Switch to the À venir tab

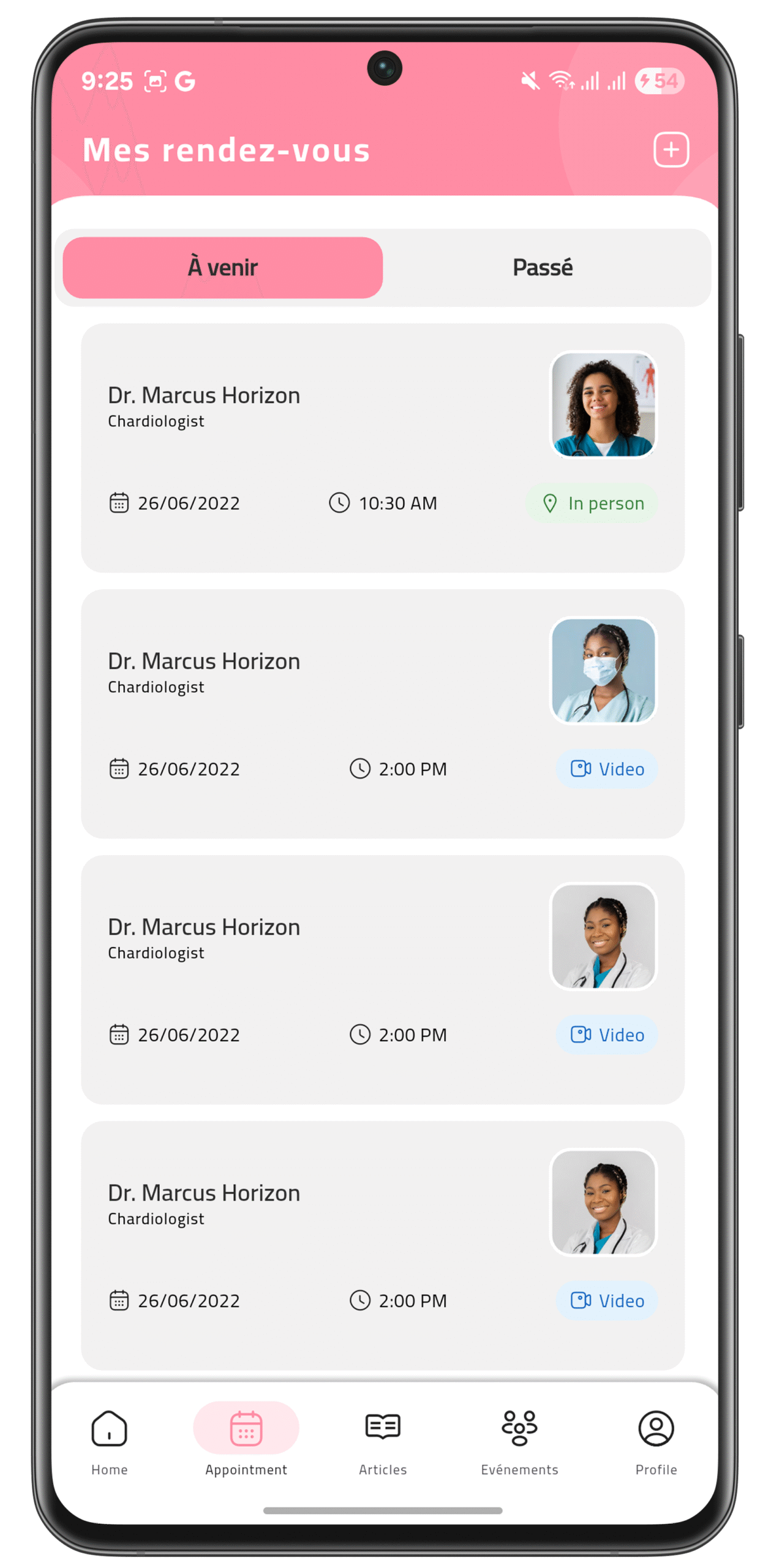coord(223,268)
